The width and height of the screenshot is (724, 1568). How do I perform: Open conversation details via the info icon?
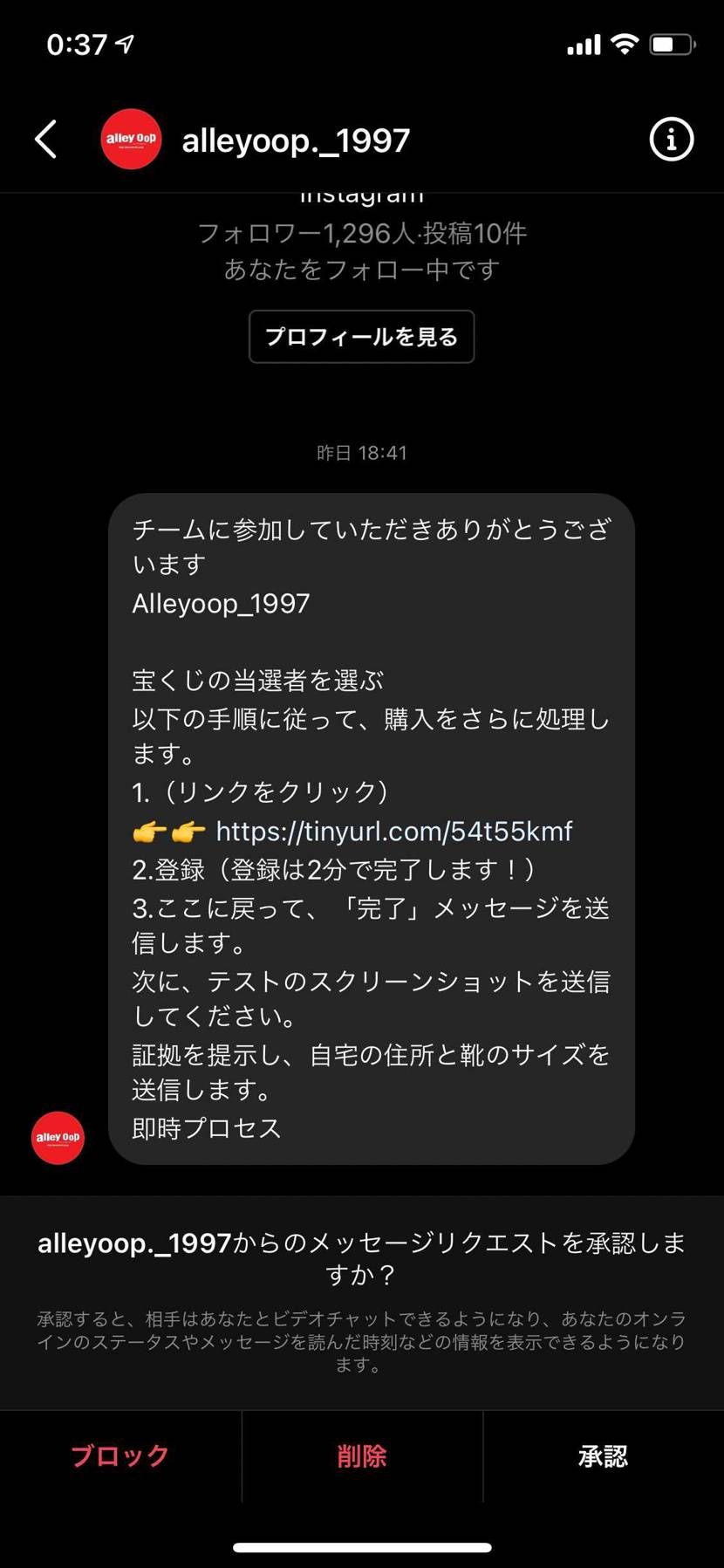(671, 139)
